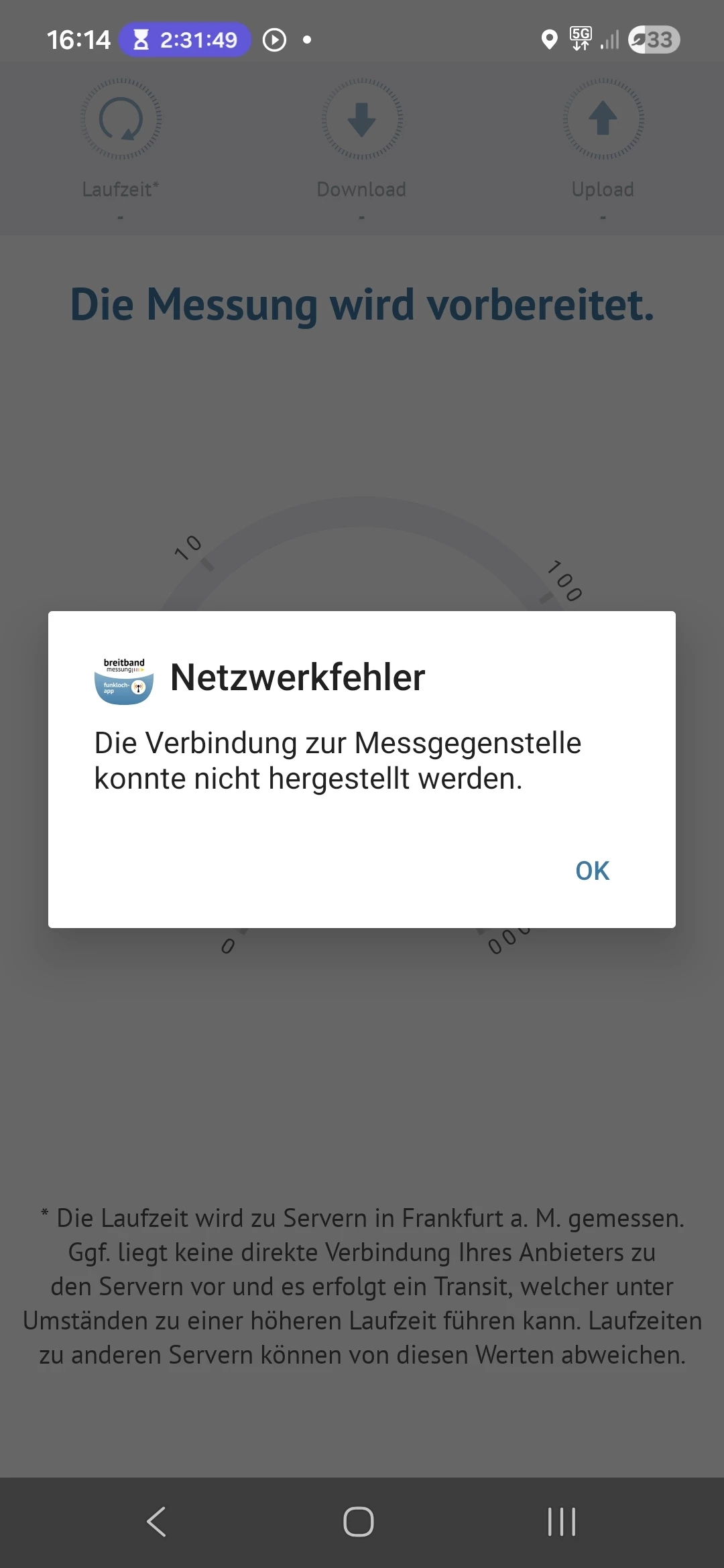Open the recent apps overview
This screenshot has width=724, height=1568.
click(x=562, y=1521)
